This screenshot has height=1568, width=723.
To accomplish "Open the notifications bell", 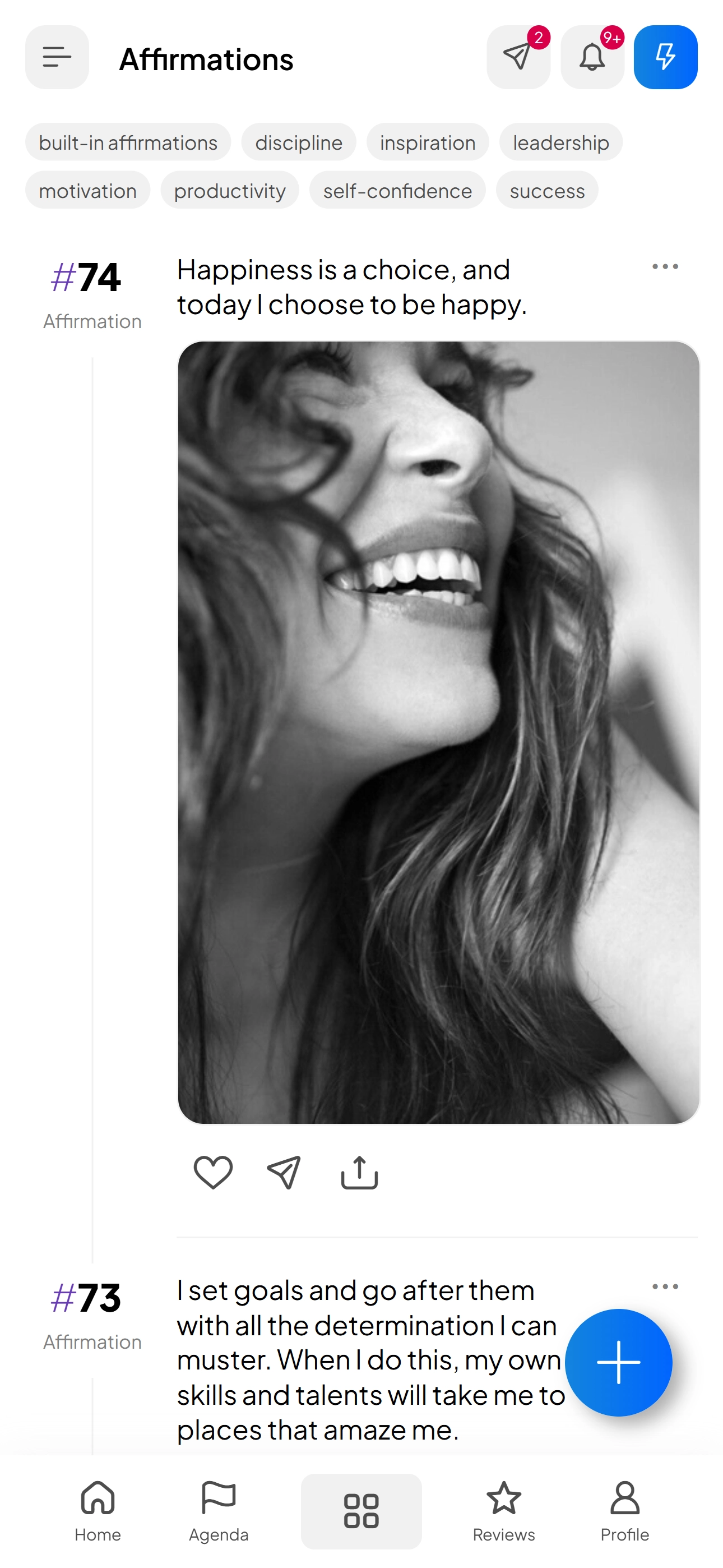I will [x=591, y=57].
